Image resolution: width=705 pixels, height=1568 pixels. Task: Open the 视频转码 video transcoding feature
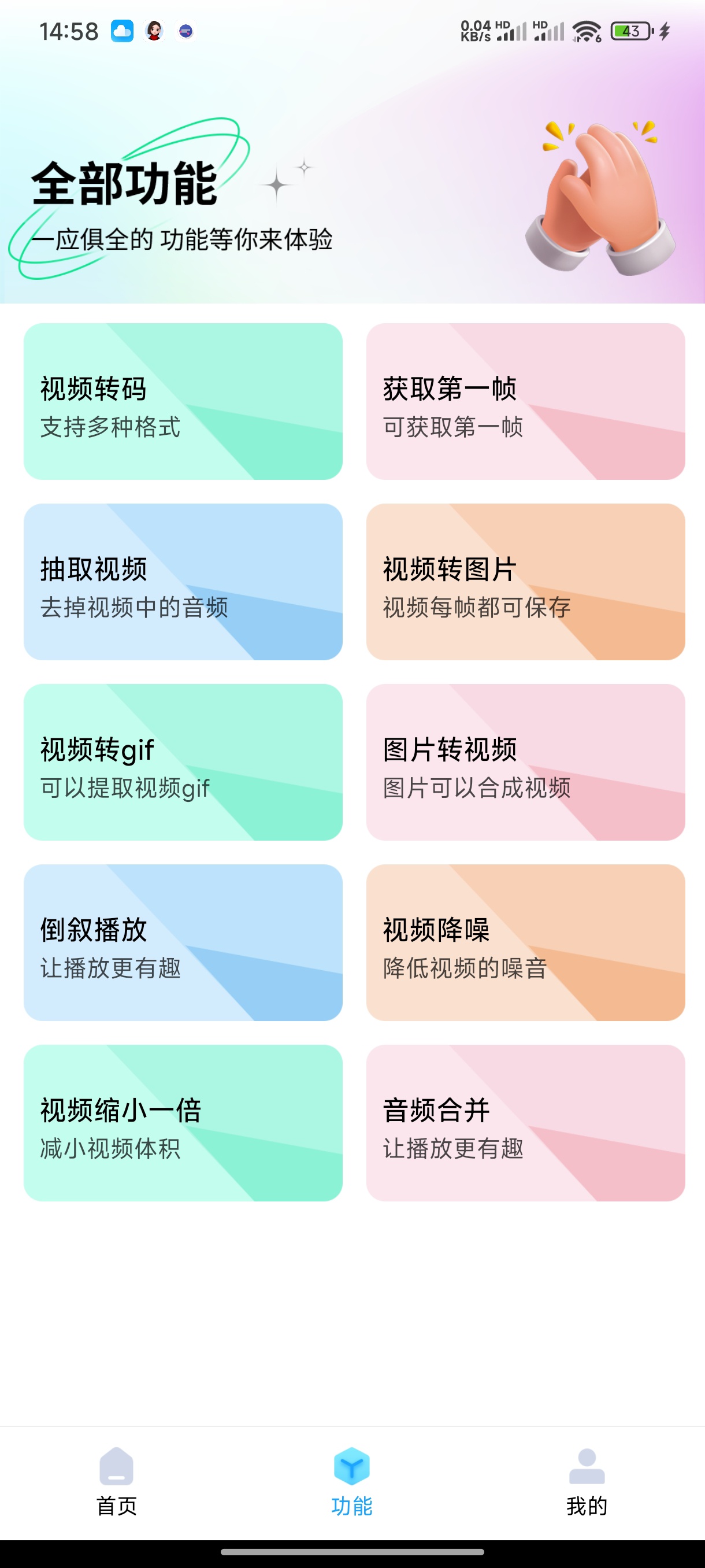[x=183, y=403]
